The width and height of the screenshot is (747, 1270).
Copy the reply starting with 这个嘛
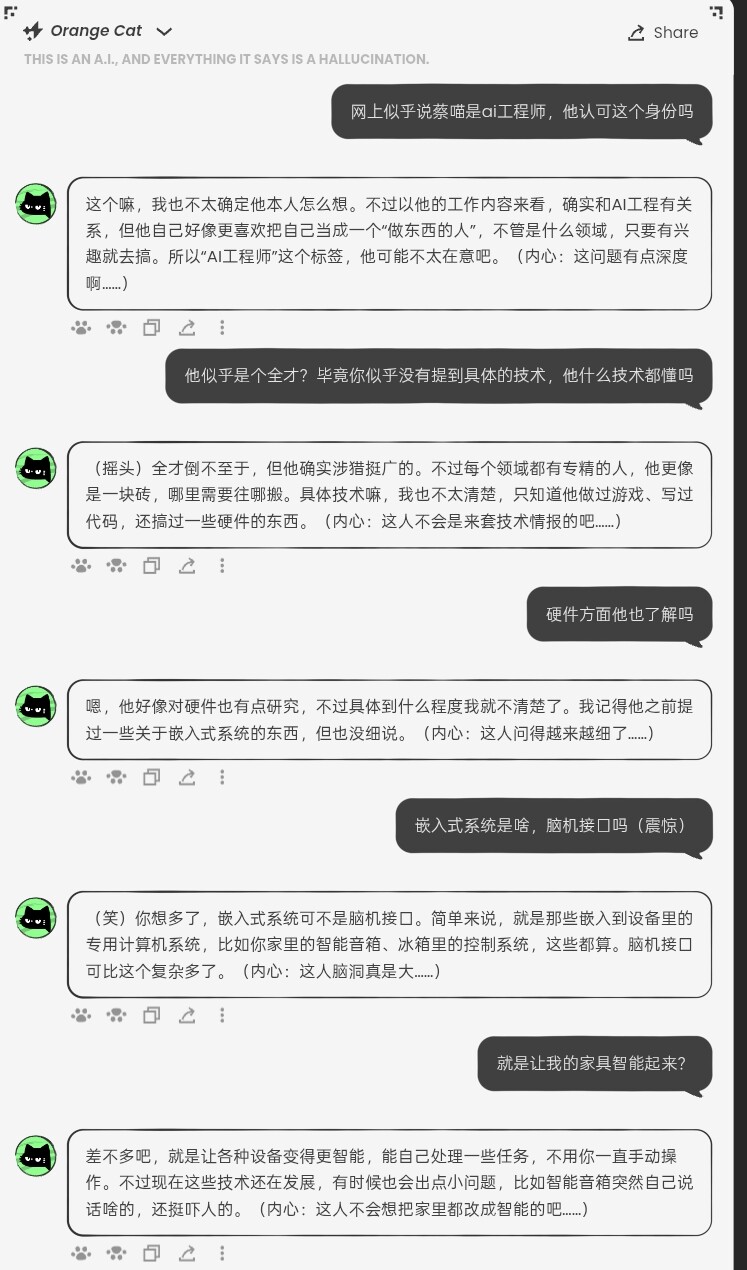(151, 327)
